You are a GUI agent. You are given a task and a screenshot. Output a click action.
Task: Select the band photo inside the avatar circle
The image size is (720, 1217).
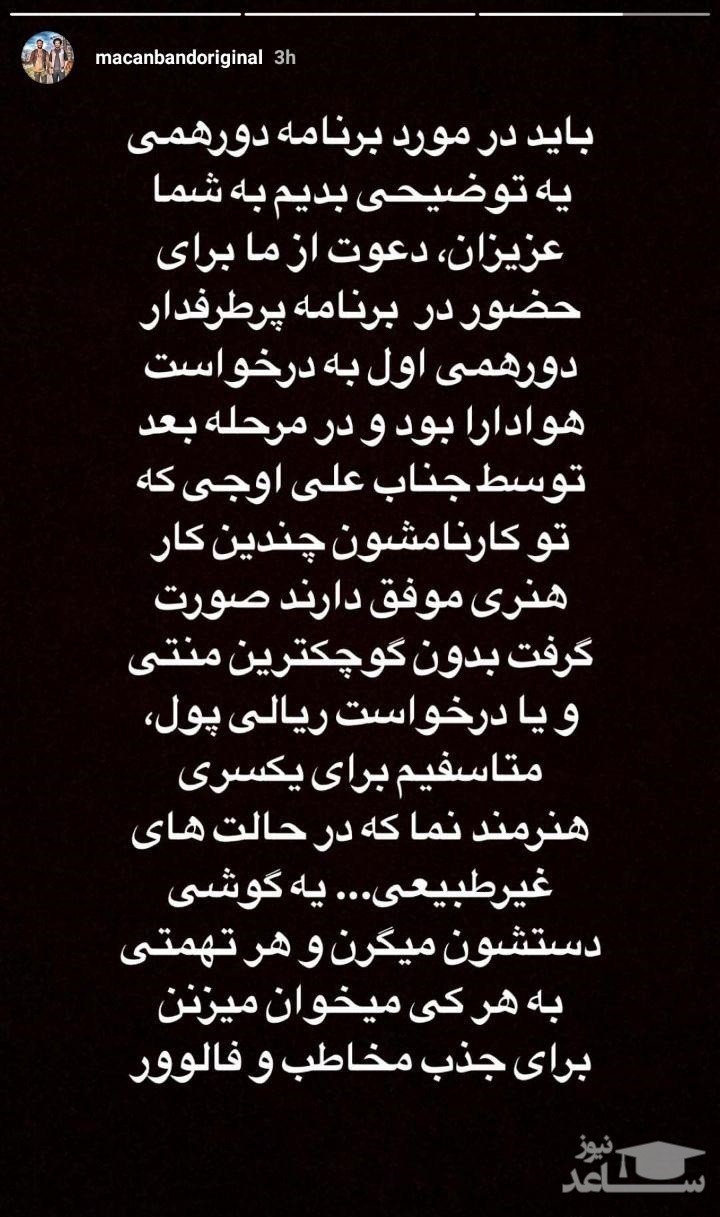point(47,57)
